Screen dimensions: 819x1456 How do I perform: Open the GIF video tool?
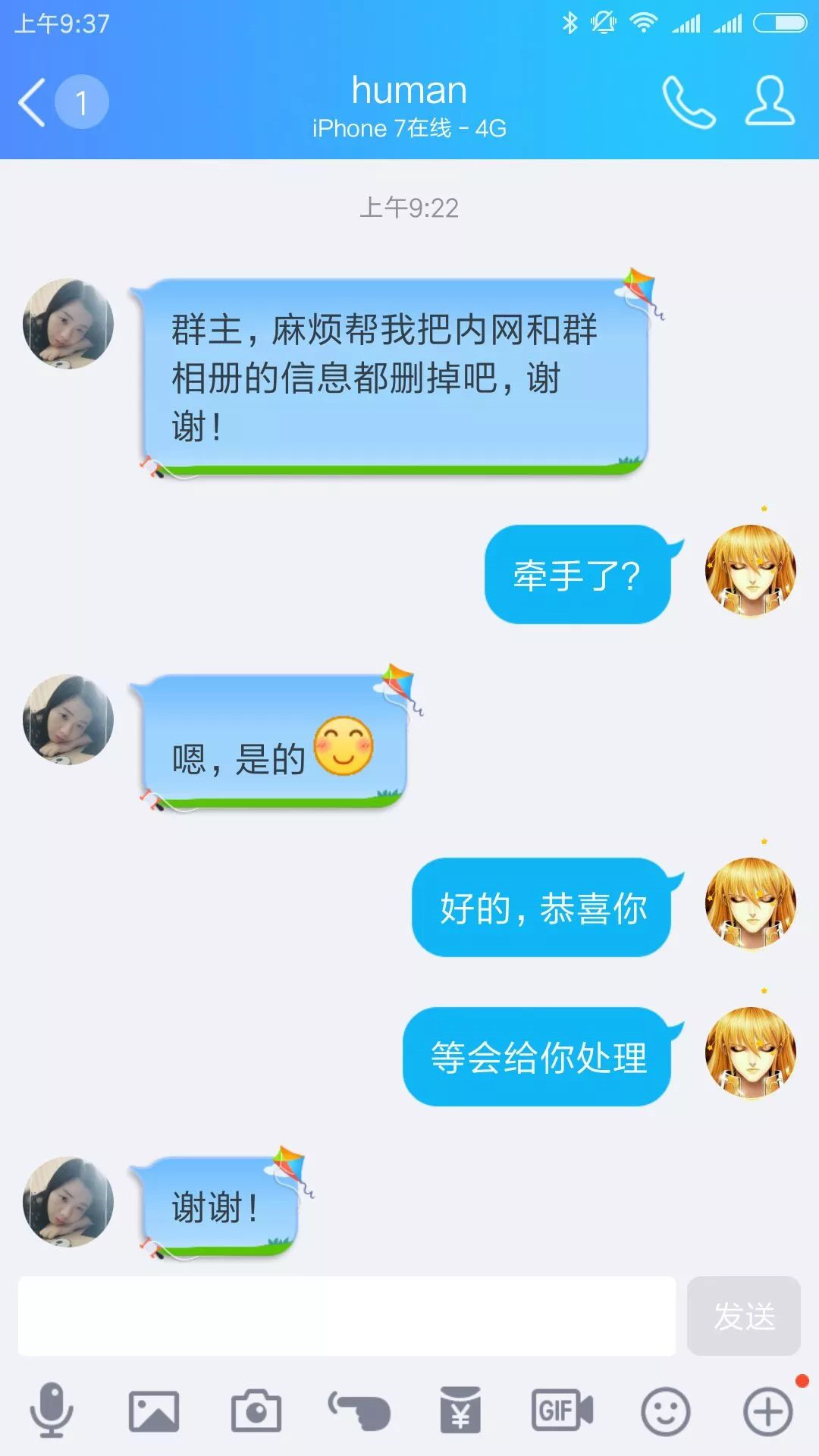(x=563, y=1411)
